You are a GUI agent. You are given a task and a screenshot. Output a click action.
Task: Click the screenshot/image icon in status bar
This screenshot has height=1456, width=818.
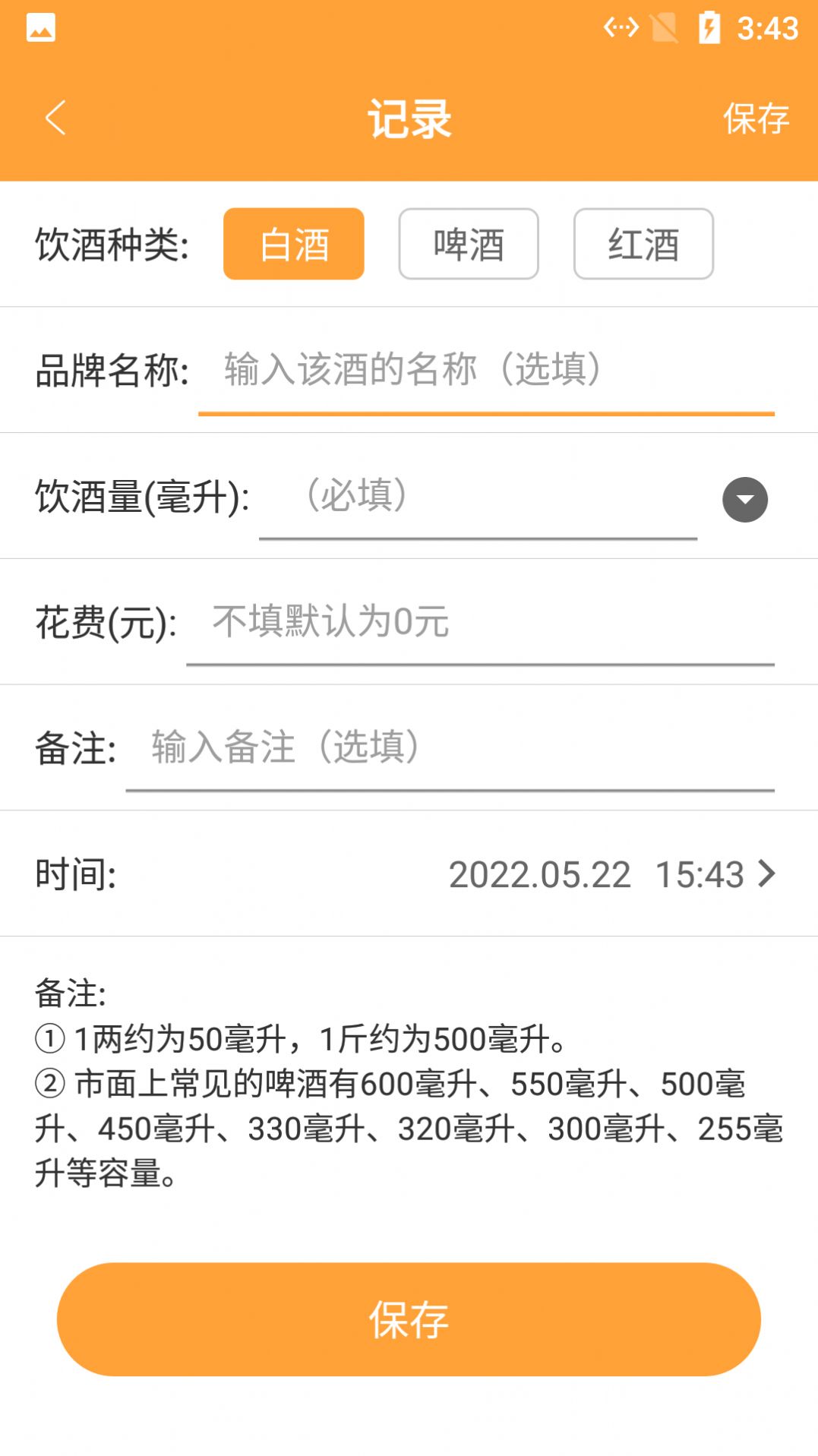[42, 27]
